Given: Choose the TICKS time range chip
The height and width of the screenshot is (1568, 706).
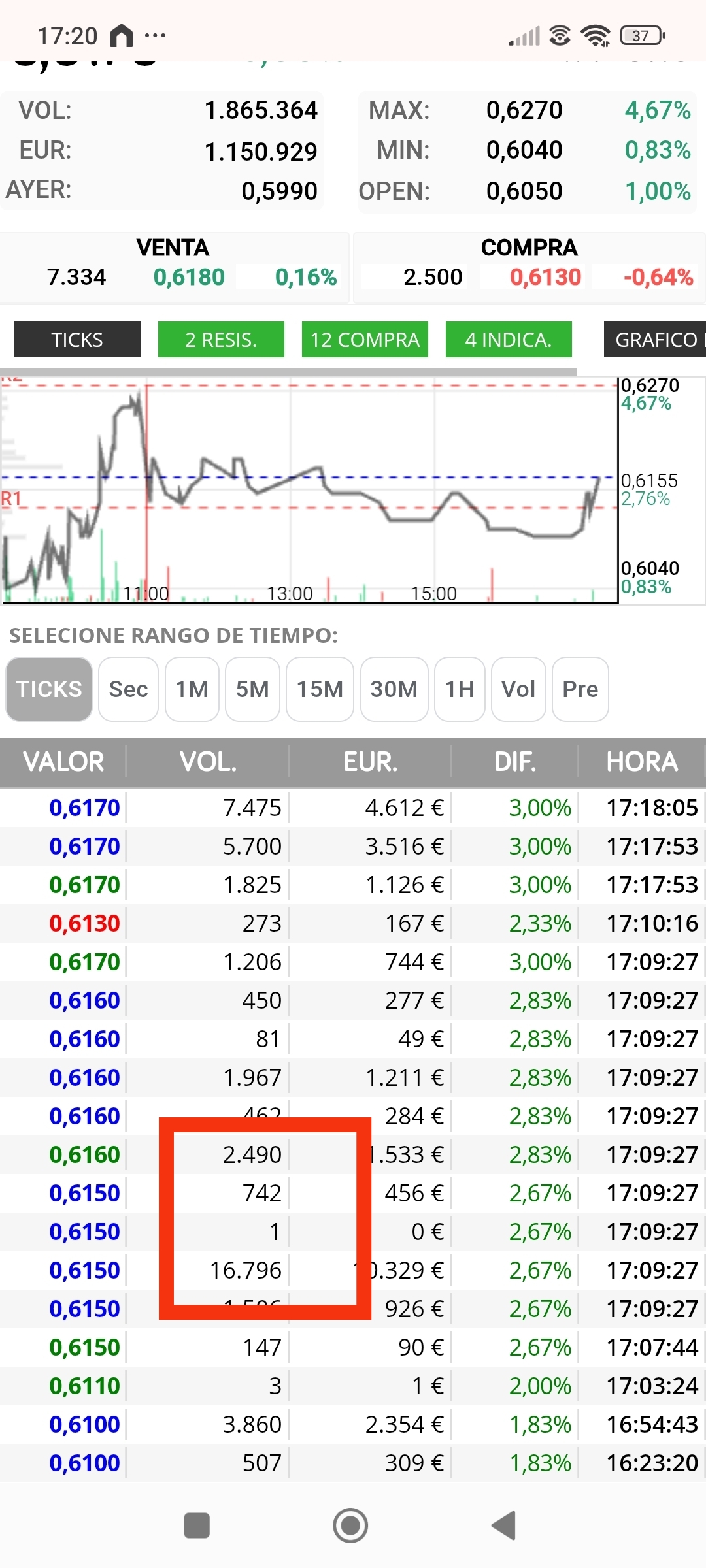Looking at the screenshot, I should 49,689.
